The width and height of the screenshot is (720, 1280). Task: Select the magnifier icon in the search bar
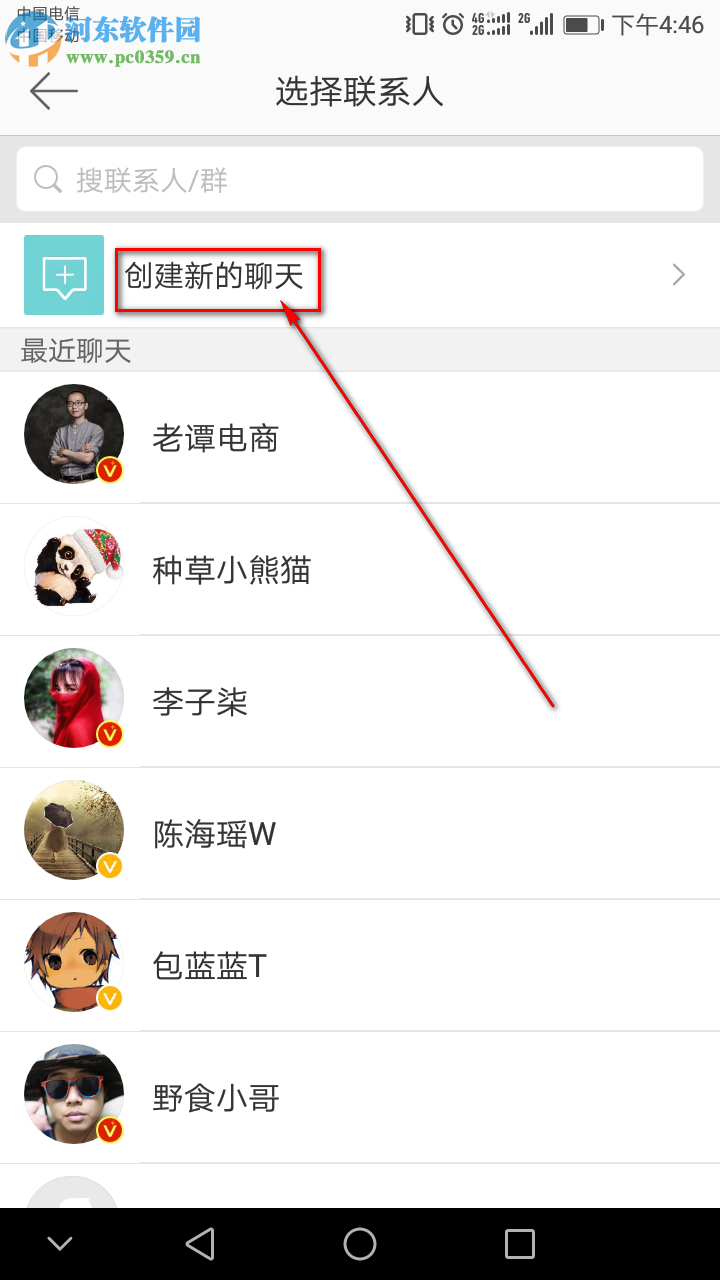click(x=47, y=178)
